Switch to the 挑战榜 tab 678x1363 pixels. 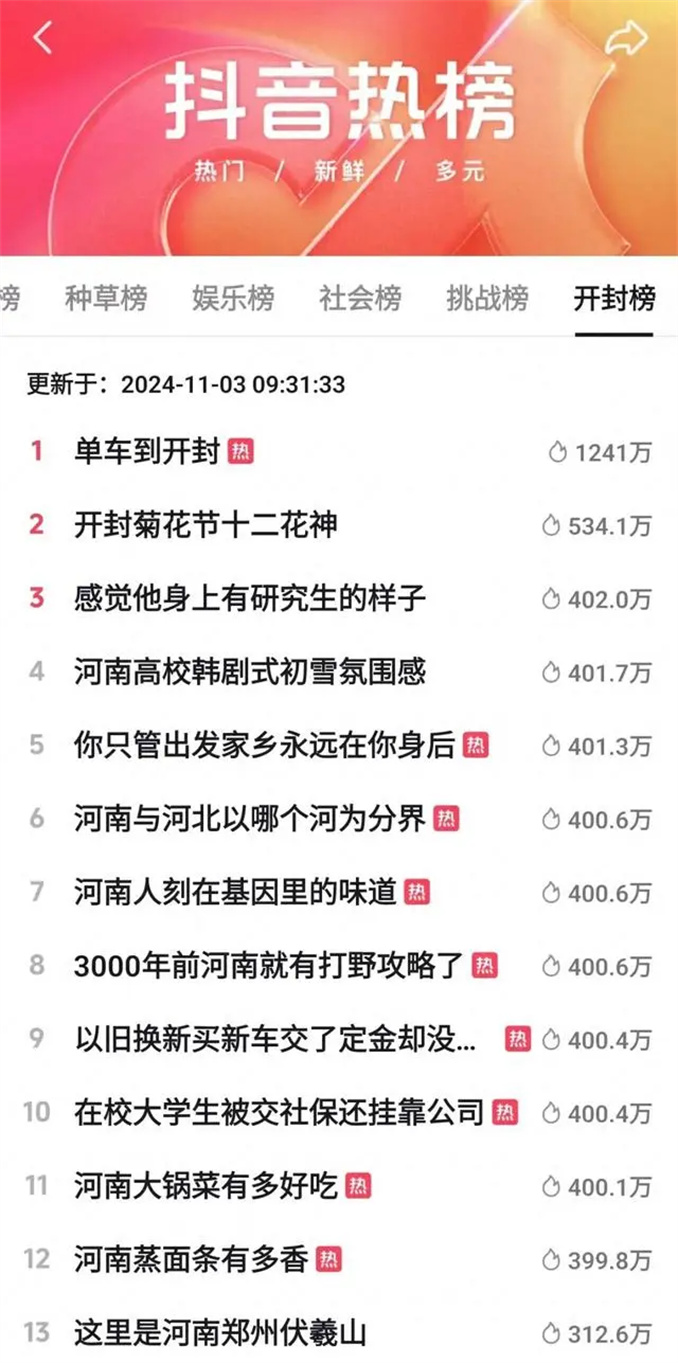[487, 298]
